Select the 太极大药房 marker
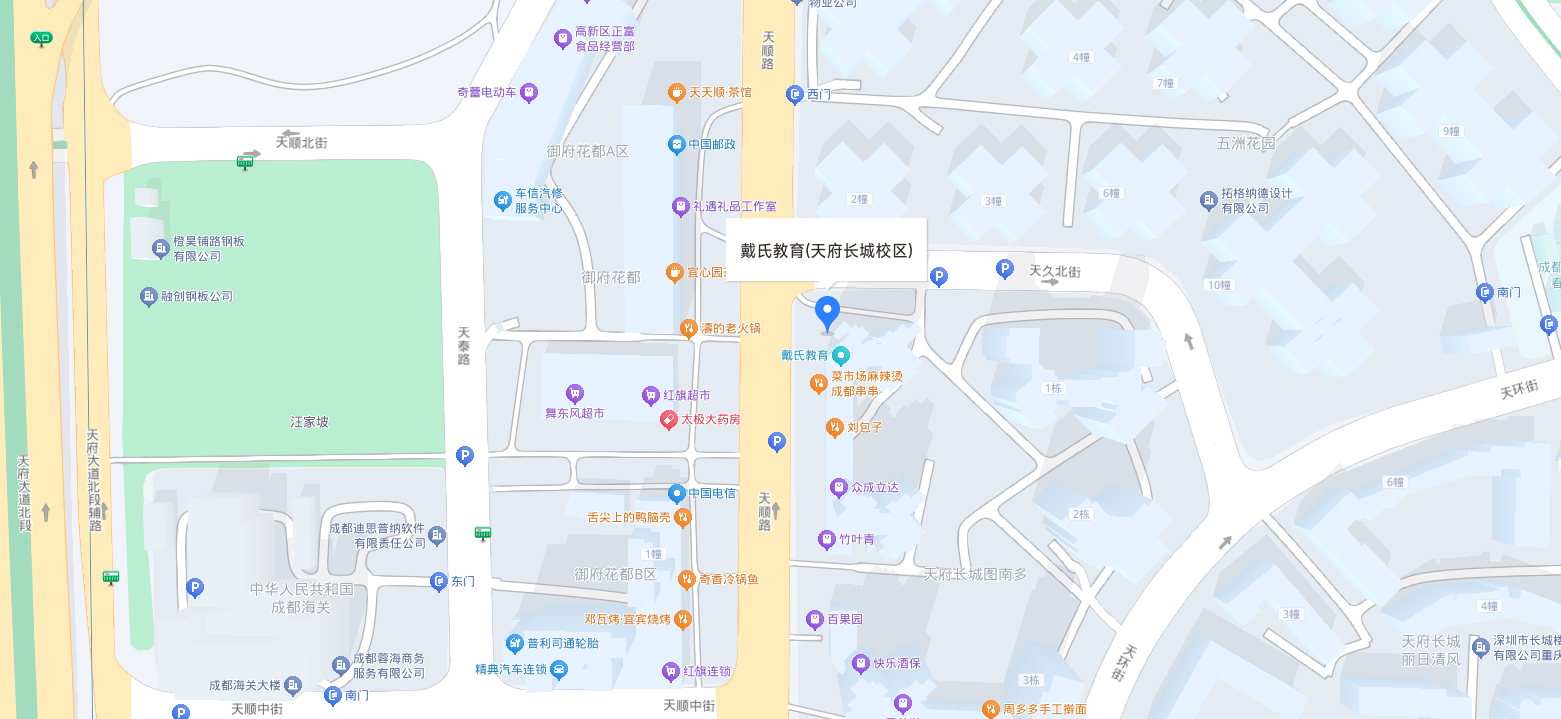This screenshot has height=719, width=1561. (670, 420)
